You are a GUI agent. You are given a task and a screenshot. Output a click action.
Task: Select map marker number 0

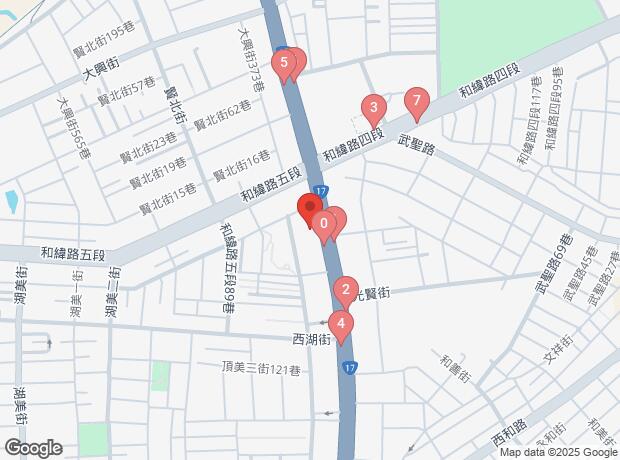[x=323, y=224]
